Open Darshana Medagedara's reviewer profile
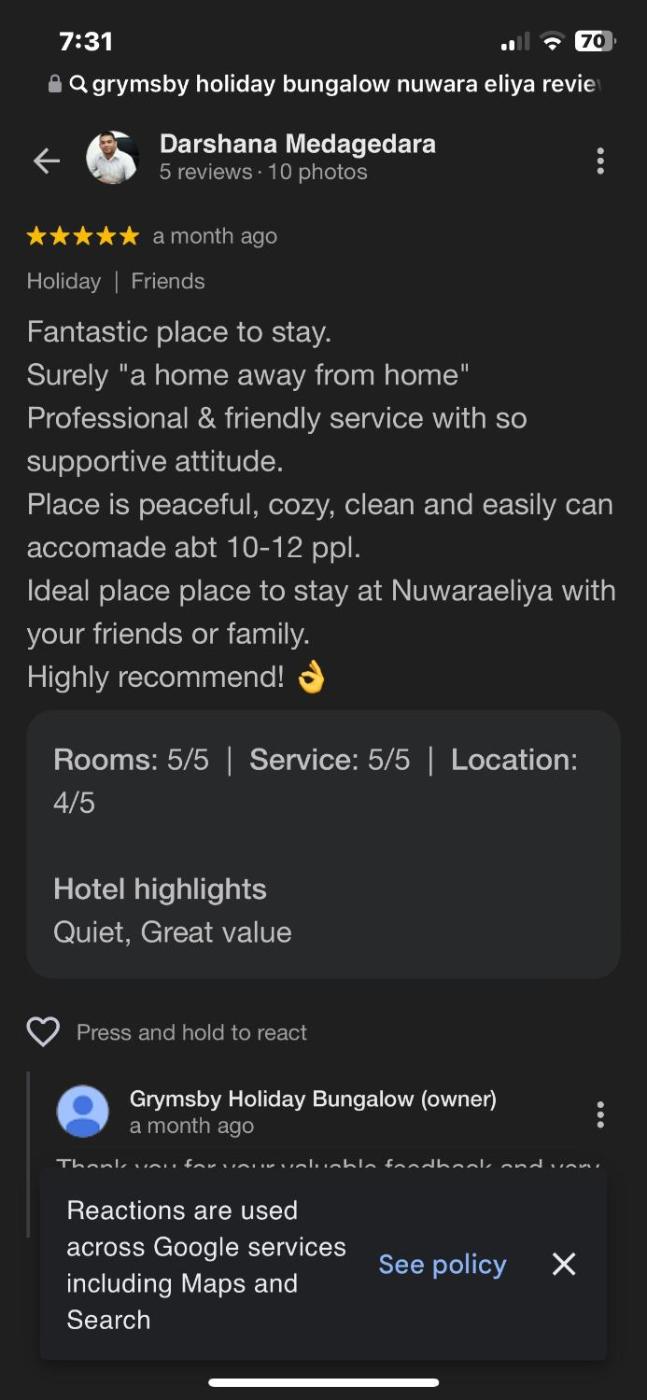 pyautogui.click(x=297, y=144)
